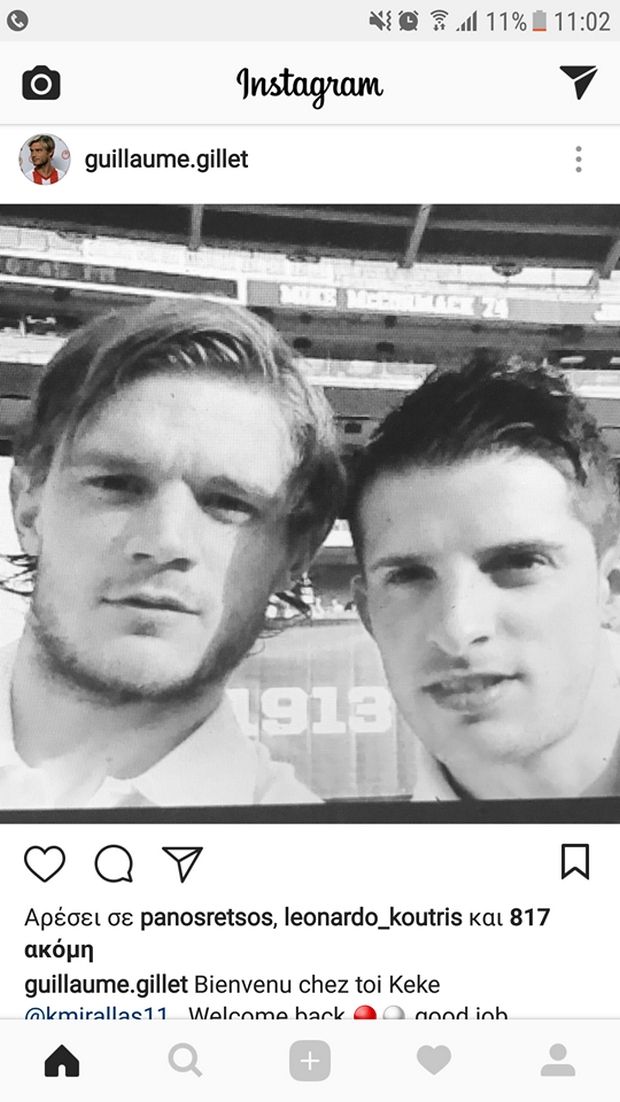Screen dimensions: 620x1102
Task: Share the post via the send icon
Action: (x=183, y=863)
